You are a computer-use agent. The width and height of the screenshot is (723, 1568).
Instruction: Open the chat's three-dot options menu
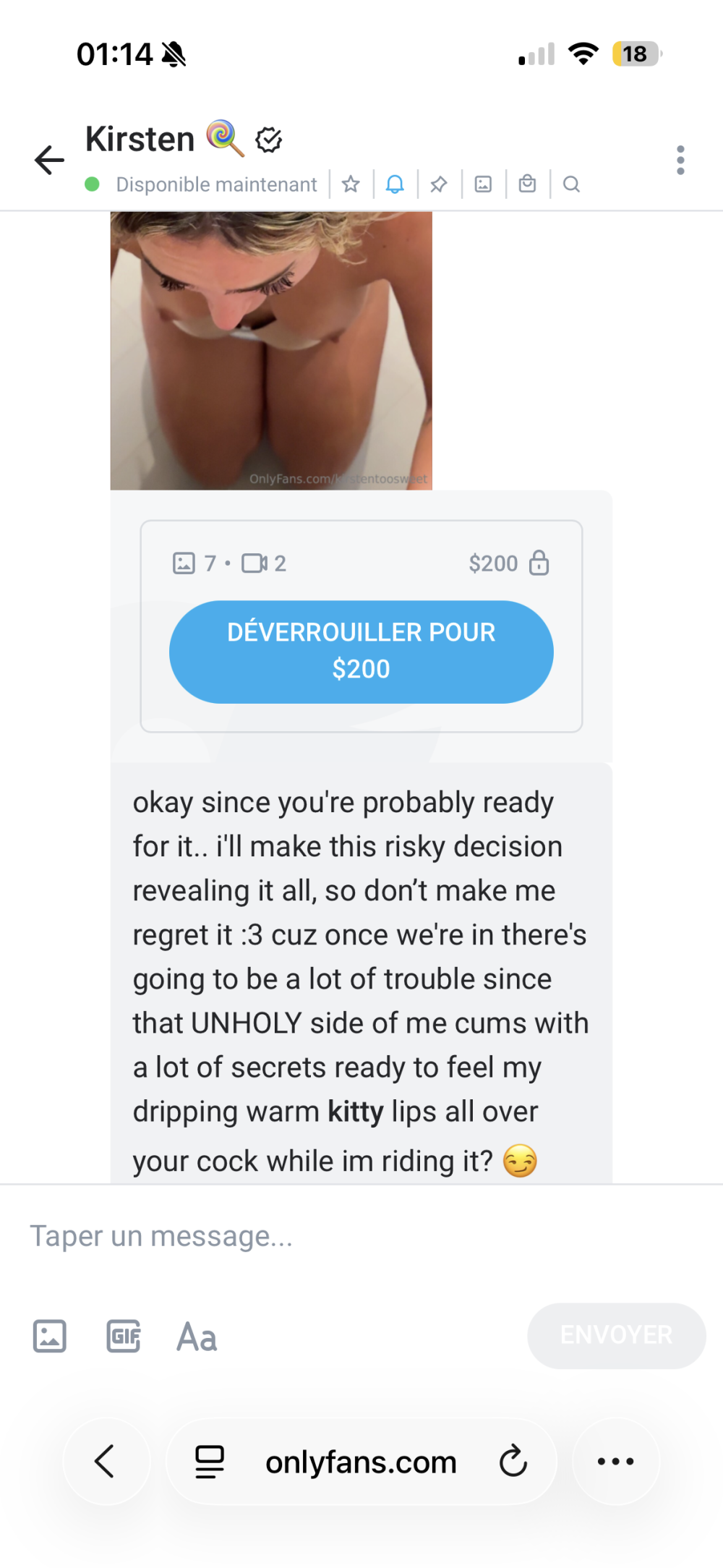[680, 160]
